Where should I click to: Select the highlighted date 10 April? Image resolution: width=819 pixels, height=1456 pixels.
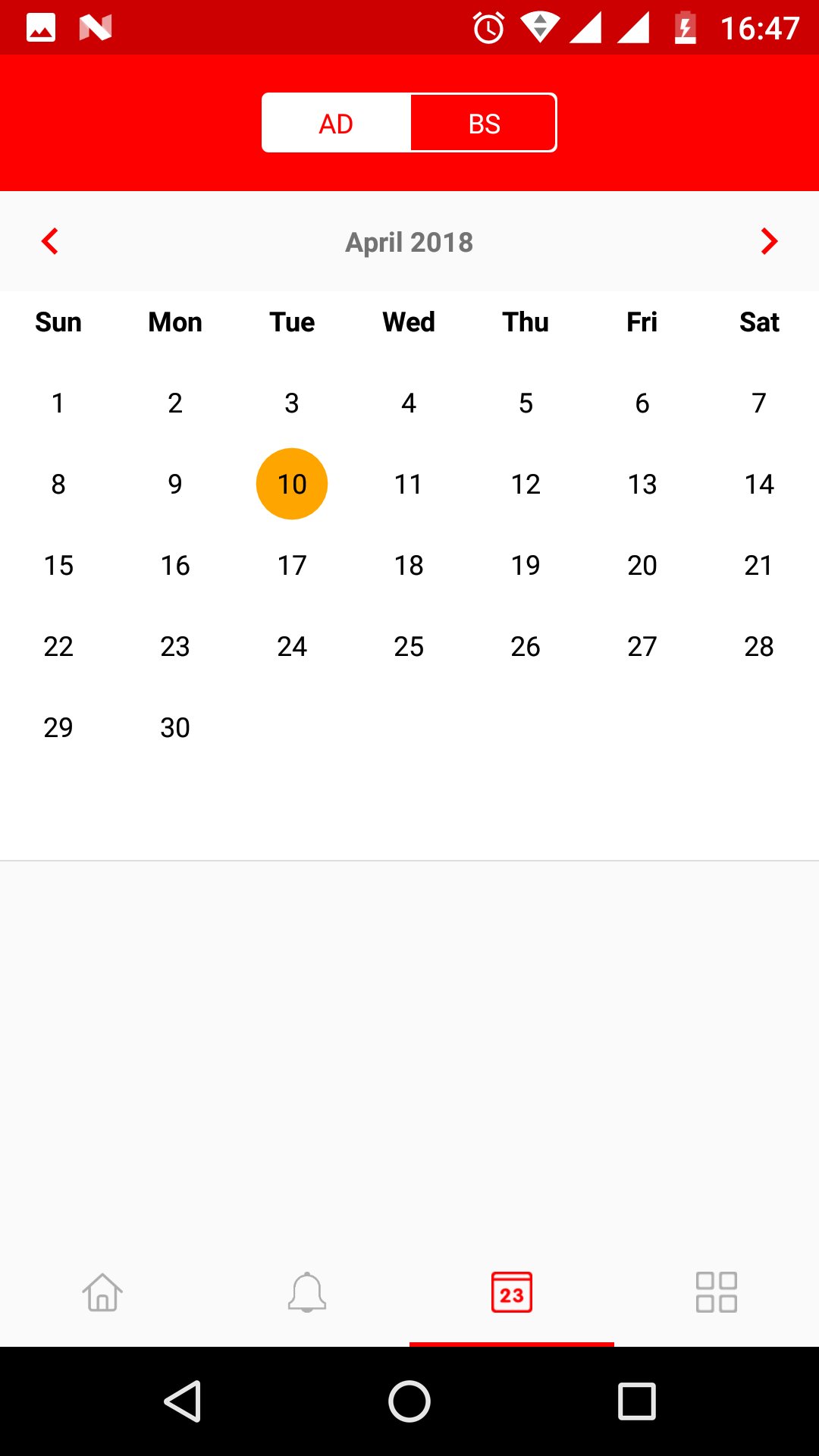pos(292,484)
